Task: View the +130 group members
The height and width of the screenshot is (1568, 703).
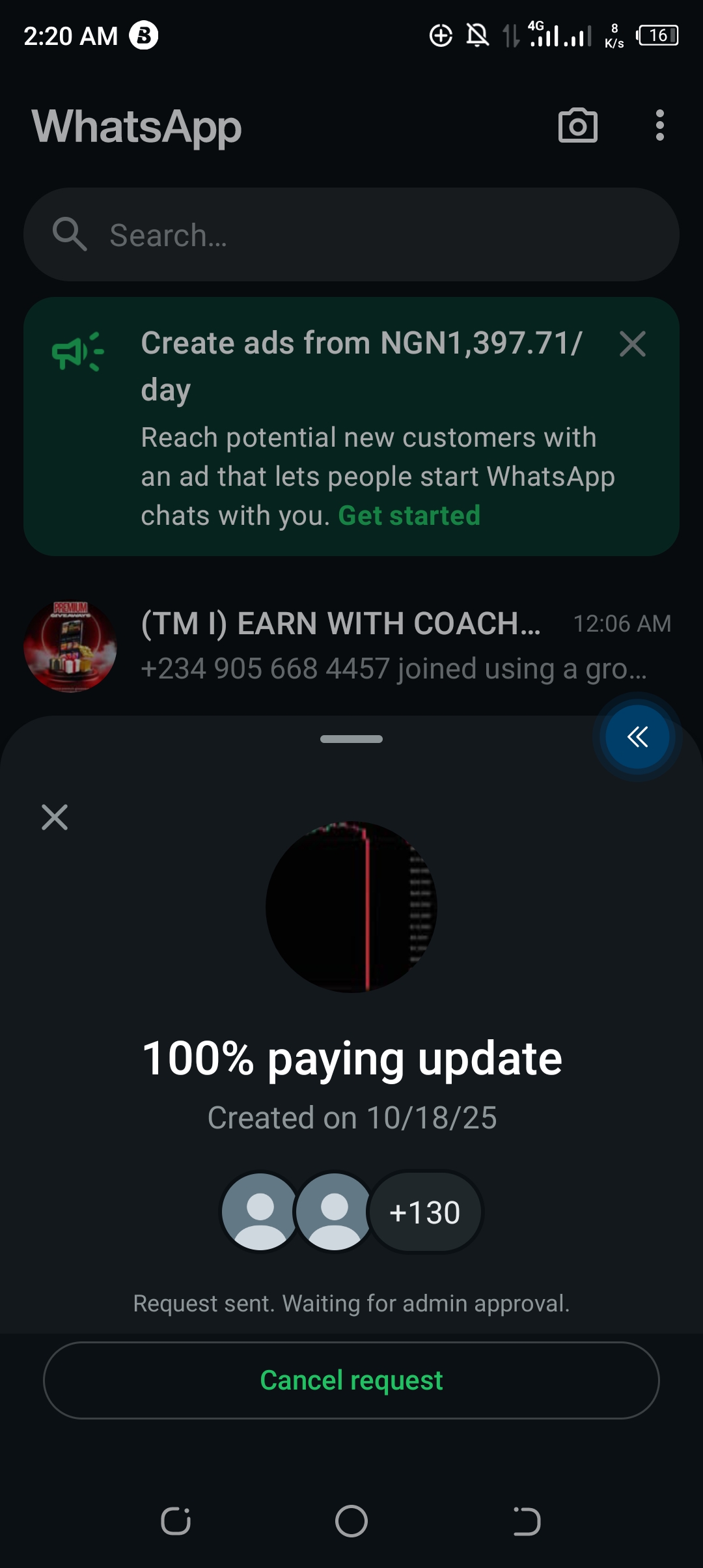Action: pyautogui.click(x=424, y=1212)
